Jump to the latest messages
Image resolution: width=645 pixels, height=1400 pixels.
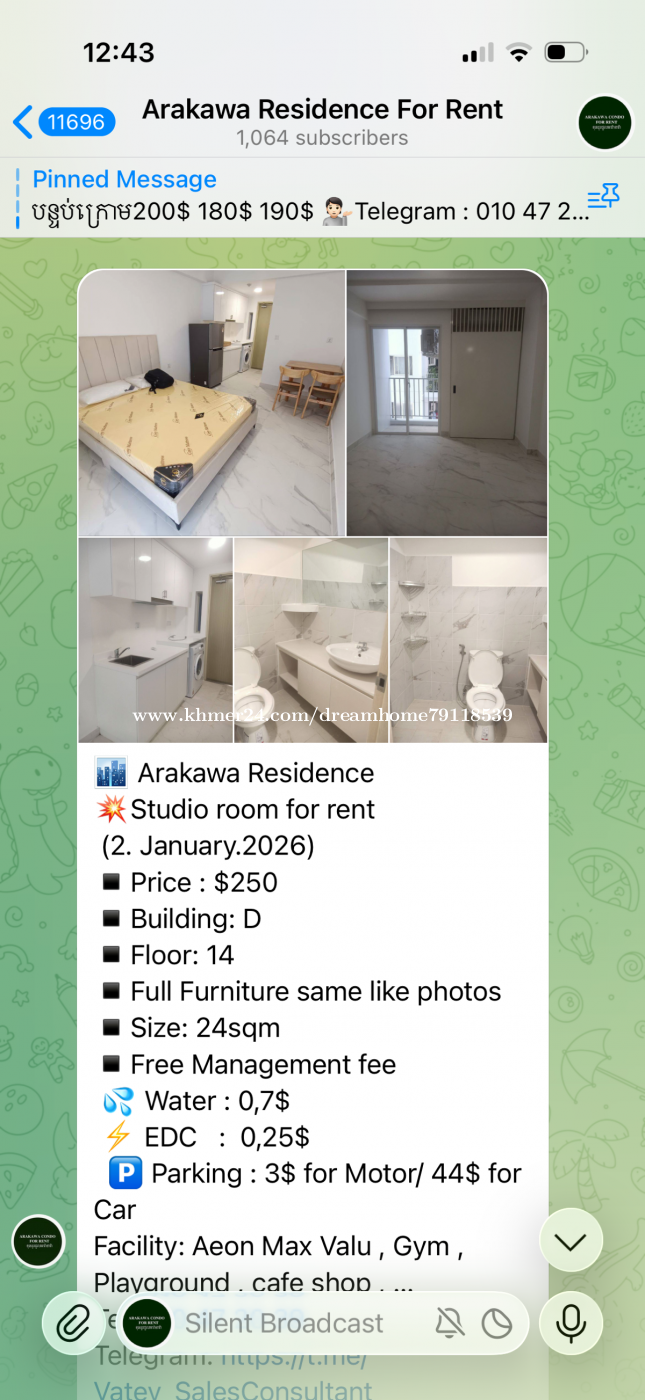(570, 1243)
